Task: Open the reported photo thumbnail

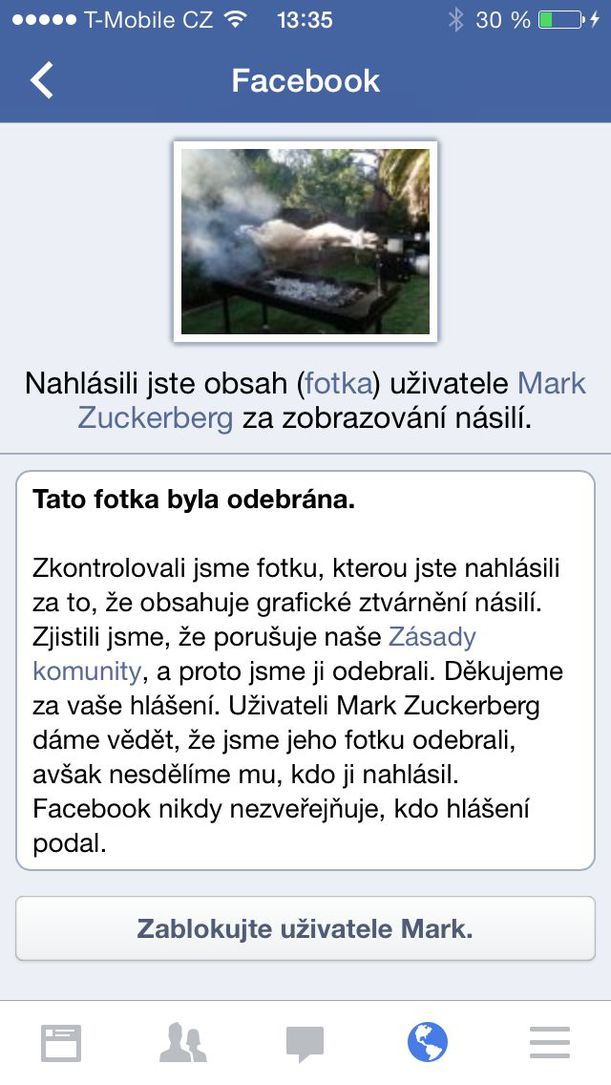Action: point(305,241)
